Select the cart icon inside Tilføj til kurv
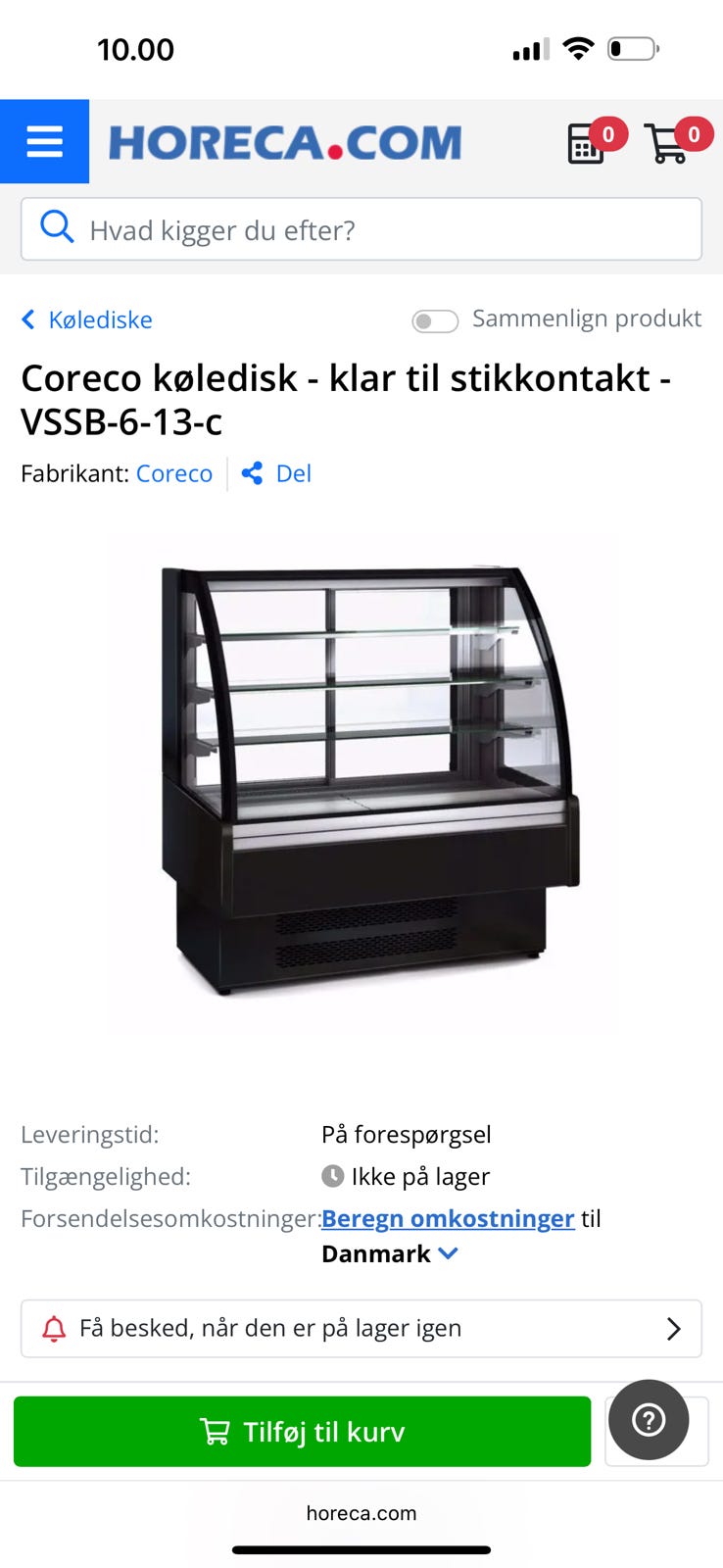Image resolution: width=723 pixels, height=1568 pixels. pyautogui.click(x=215, y=1431)
